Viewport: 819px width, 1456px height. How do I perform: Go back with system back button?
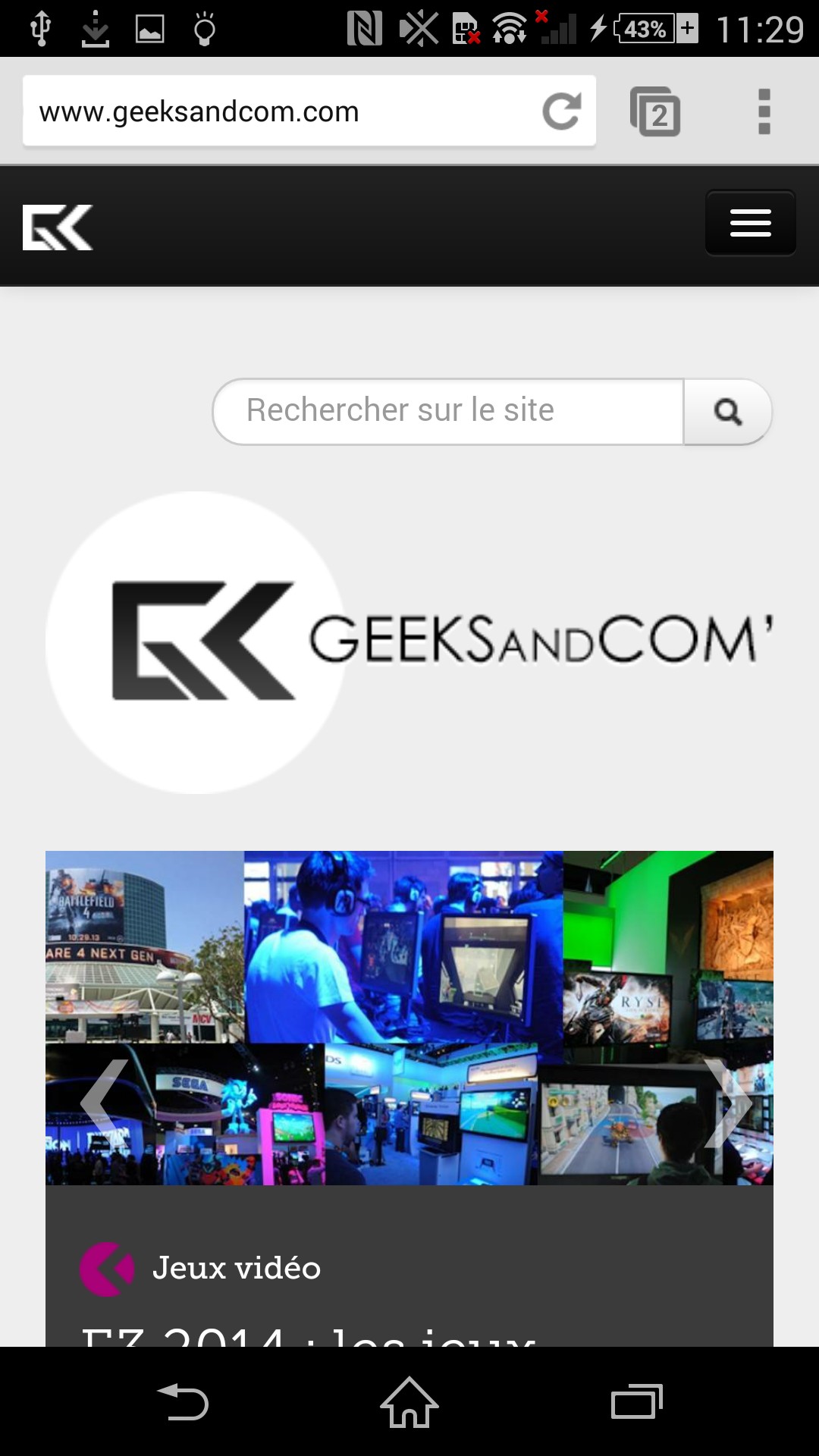[182, 1402]
